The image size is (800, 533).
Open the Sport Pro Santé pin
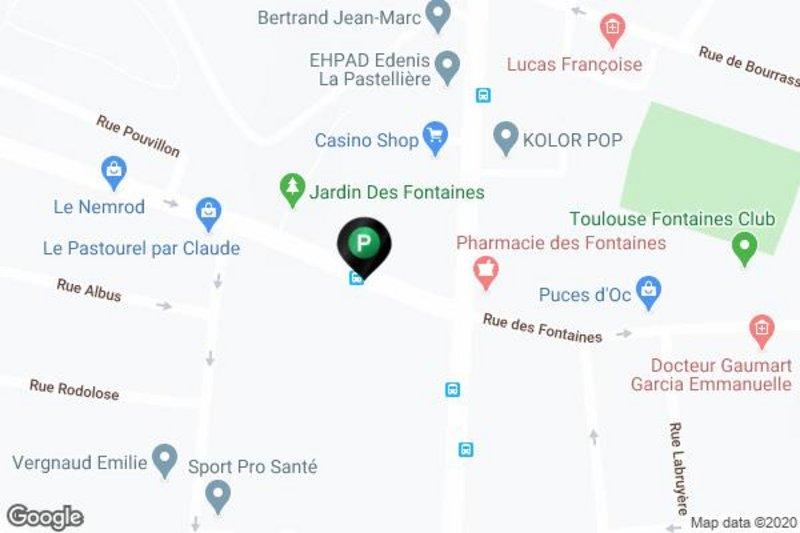[x=217, y=494]
